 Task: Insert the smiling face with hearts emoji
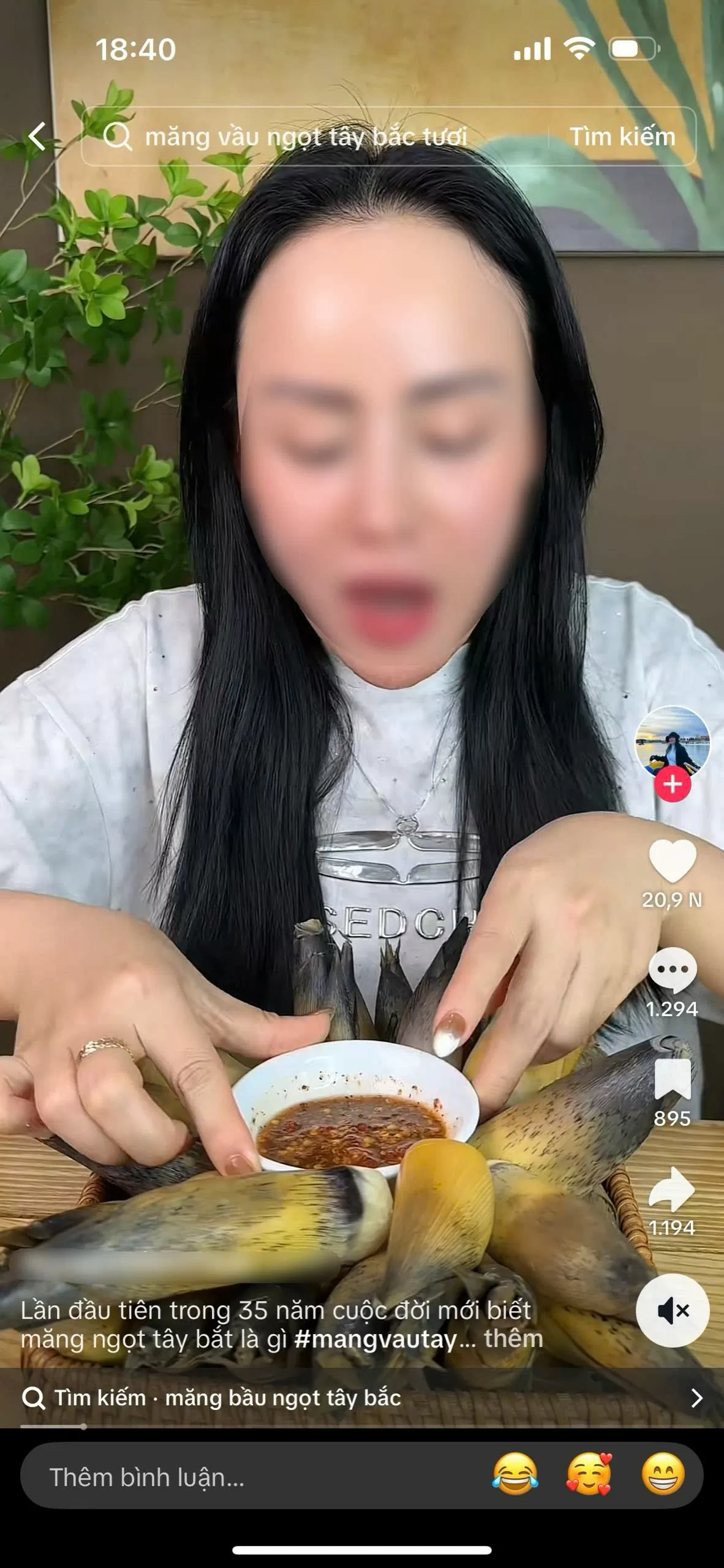tap(589, 1474)
